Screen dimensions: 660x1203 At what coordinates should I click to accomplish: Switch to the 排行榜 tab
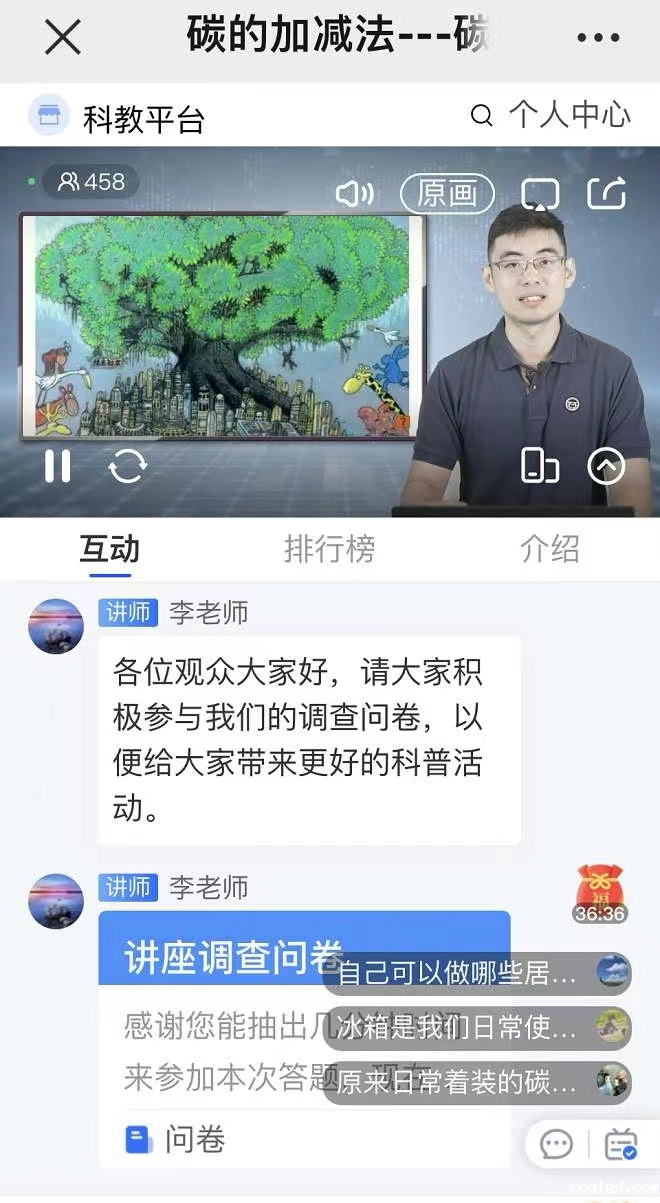[329, 549]
